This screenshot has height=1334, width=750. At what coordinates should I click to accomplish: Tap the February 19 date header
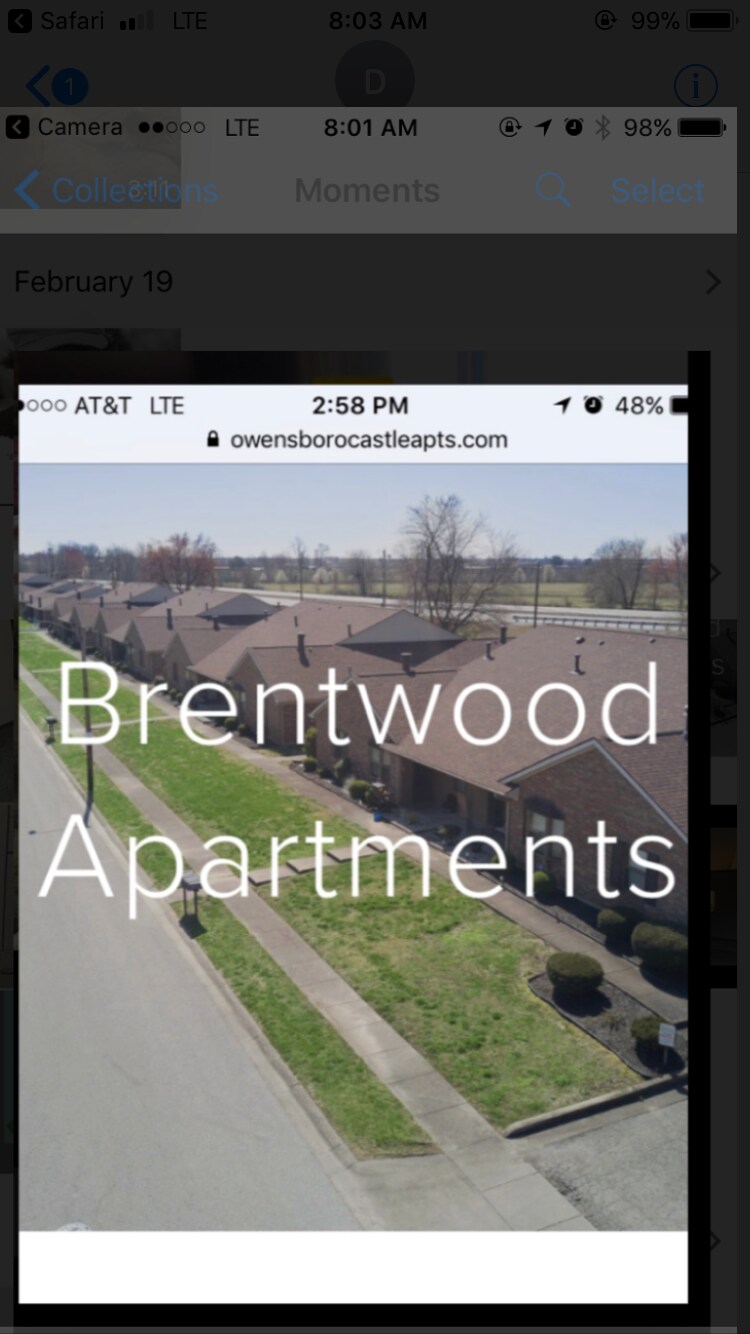pyautogui.click(x=93, y=281)
